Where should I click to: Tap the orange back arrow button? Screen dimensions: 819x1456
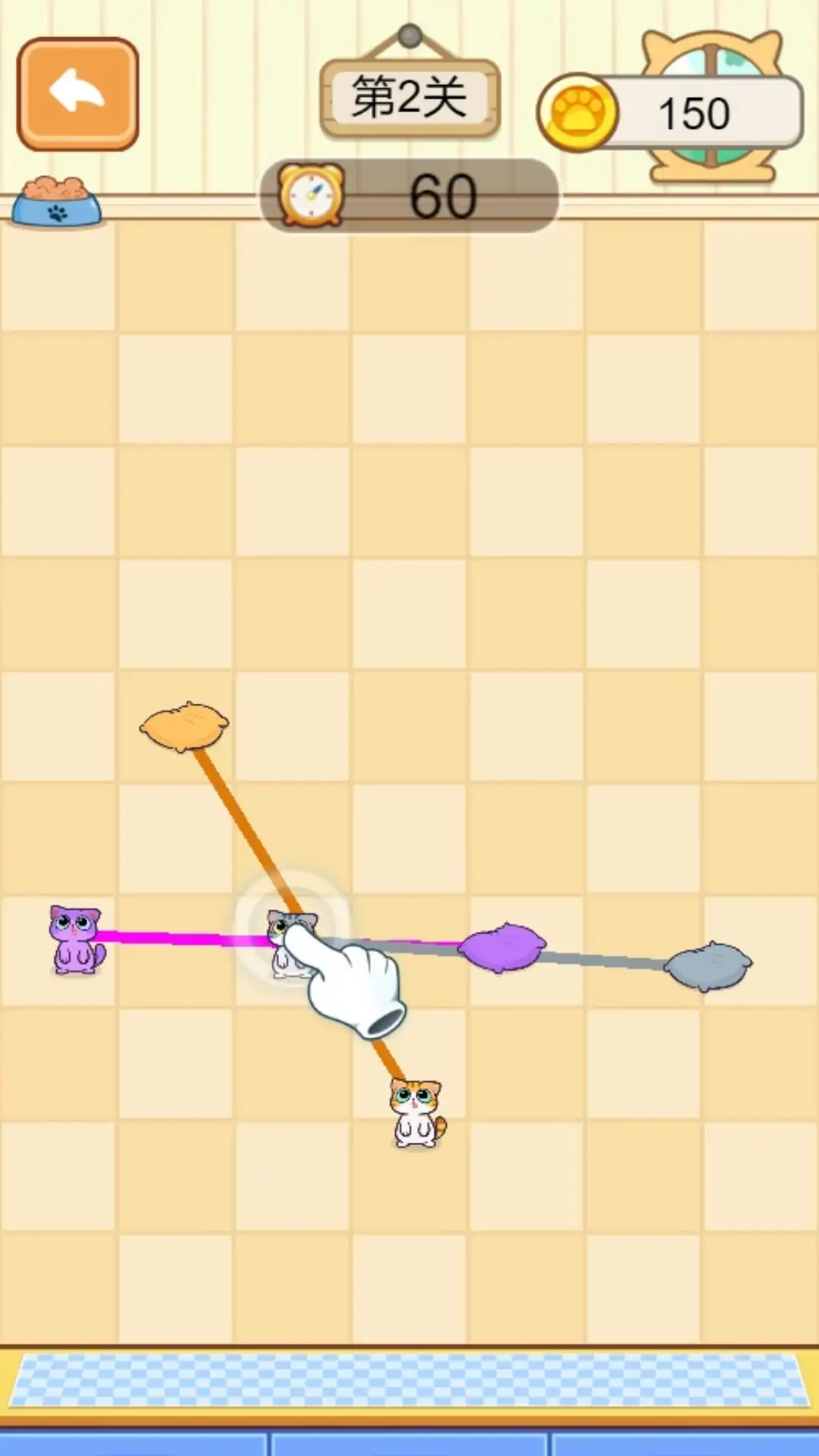(77, 94)
